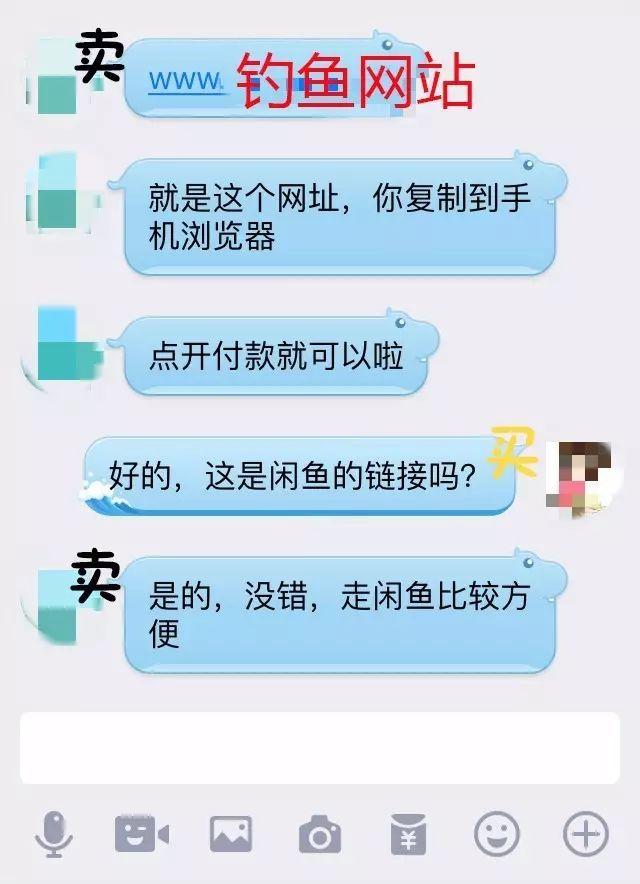Screen dimensions: 640x884
Task: Send a red packet with the ¥ icon
Action: pos(408,834)
